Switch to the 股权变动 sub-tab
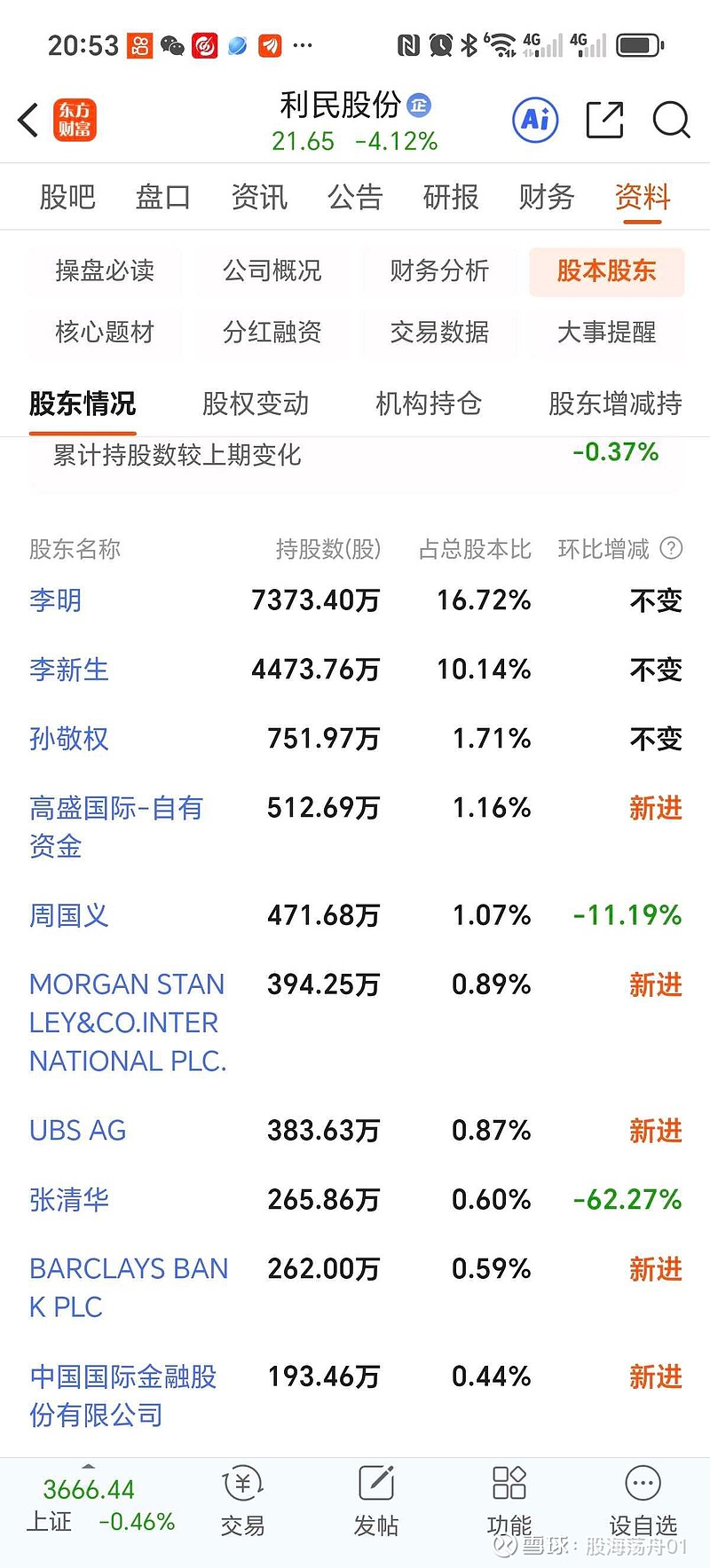 coord(256,404)
